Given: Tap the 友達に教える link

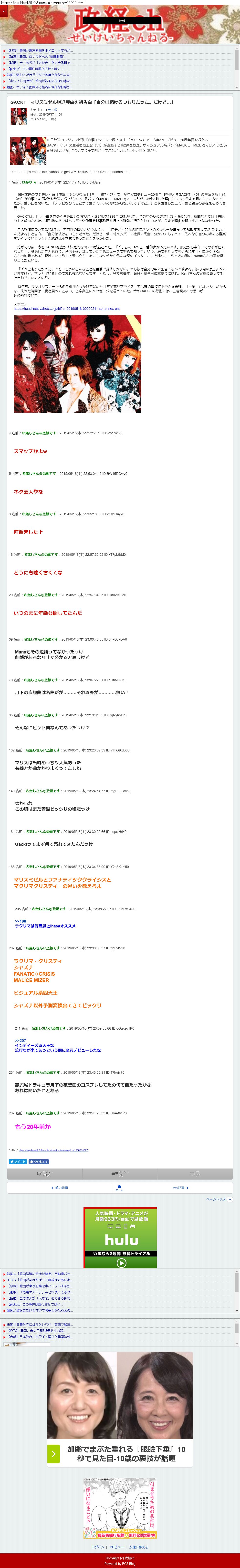Looking at the screenshot, I should (138, 1547).
